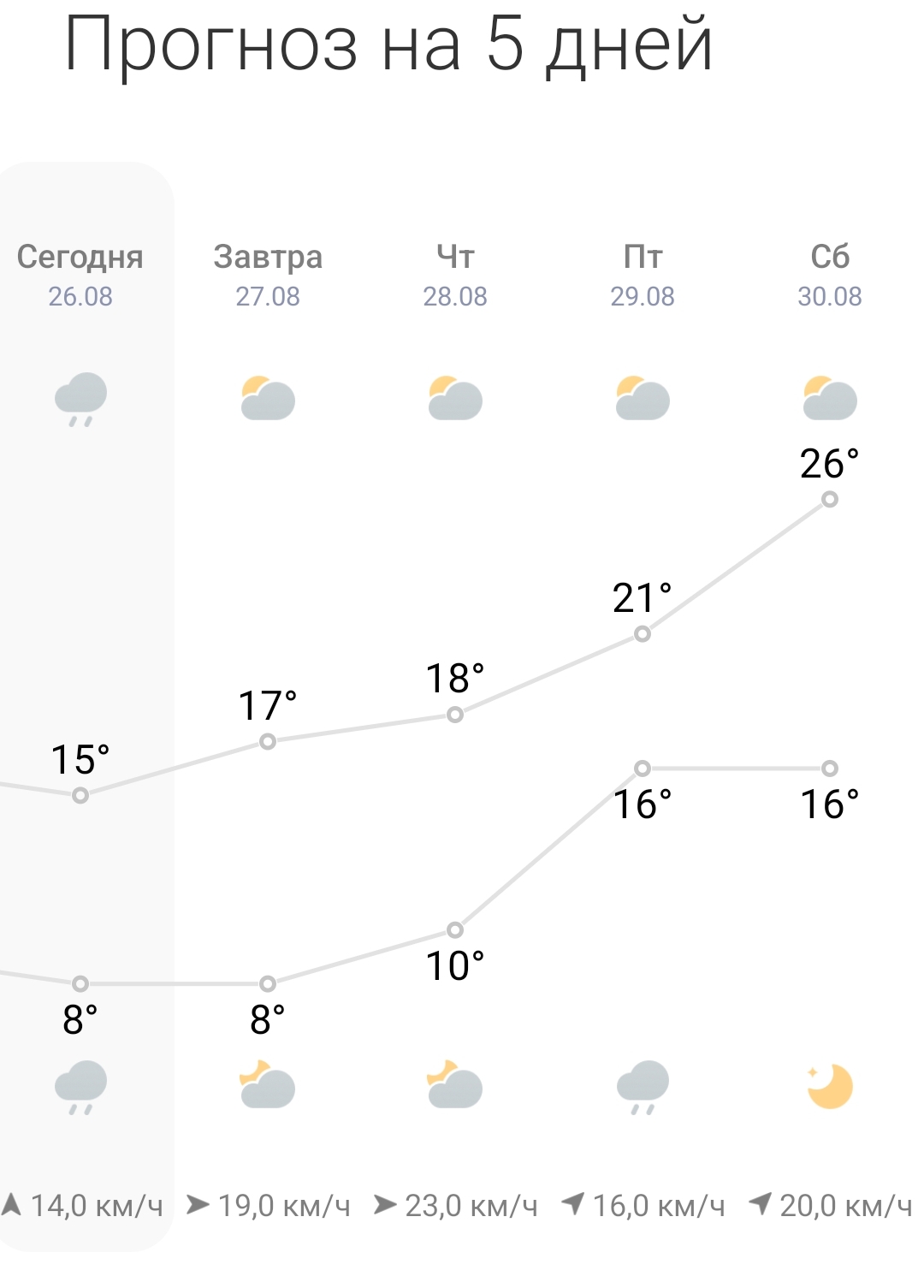Select the Завтра 27.08 forecast column
This screenshot has width=924, height=1288.
[x=268, y=274]
